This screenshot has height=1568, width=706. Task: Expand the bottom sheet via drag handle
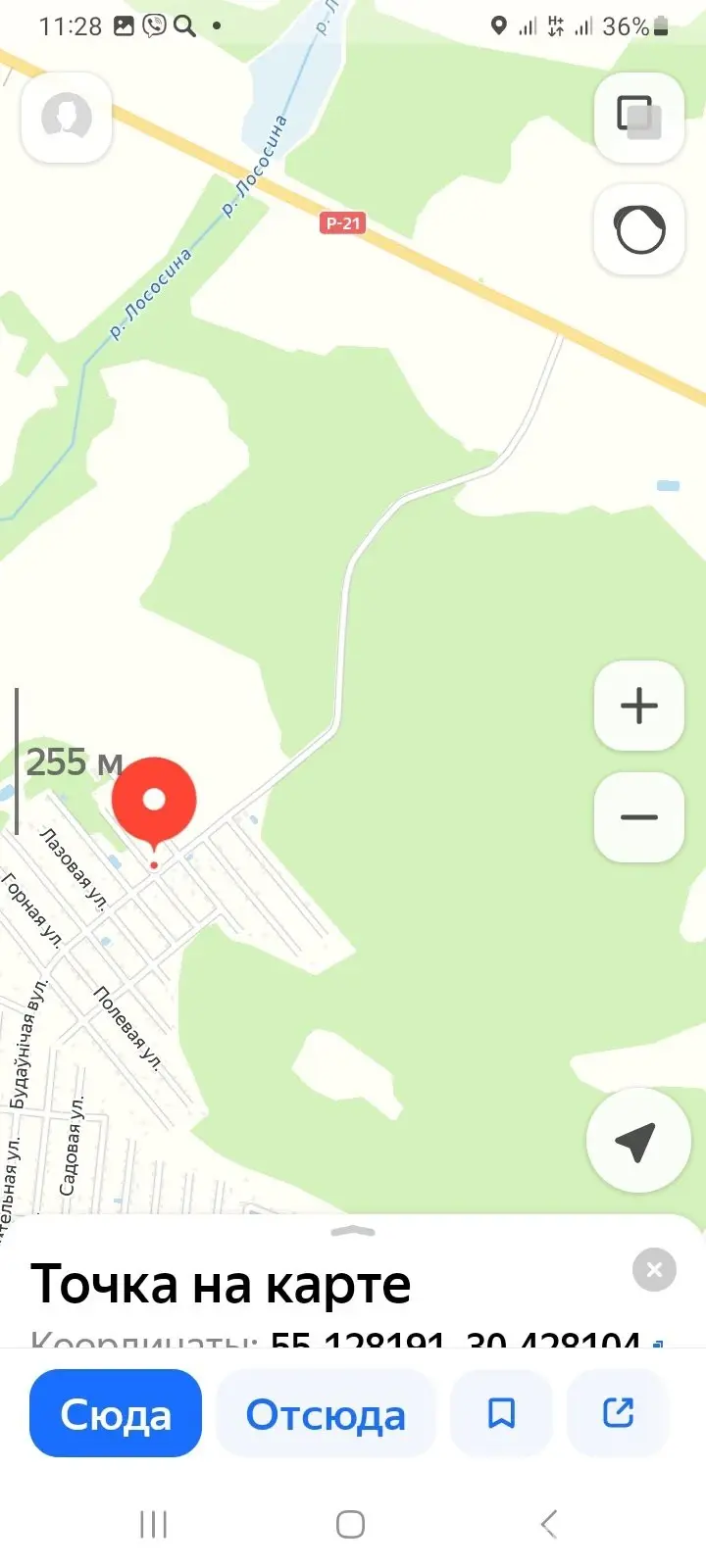(353, 1233)
